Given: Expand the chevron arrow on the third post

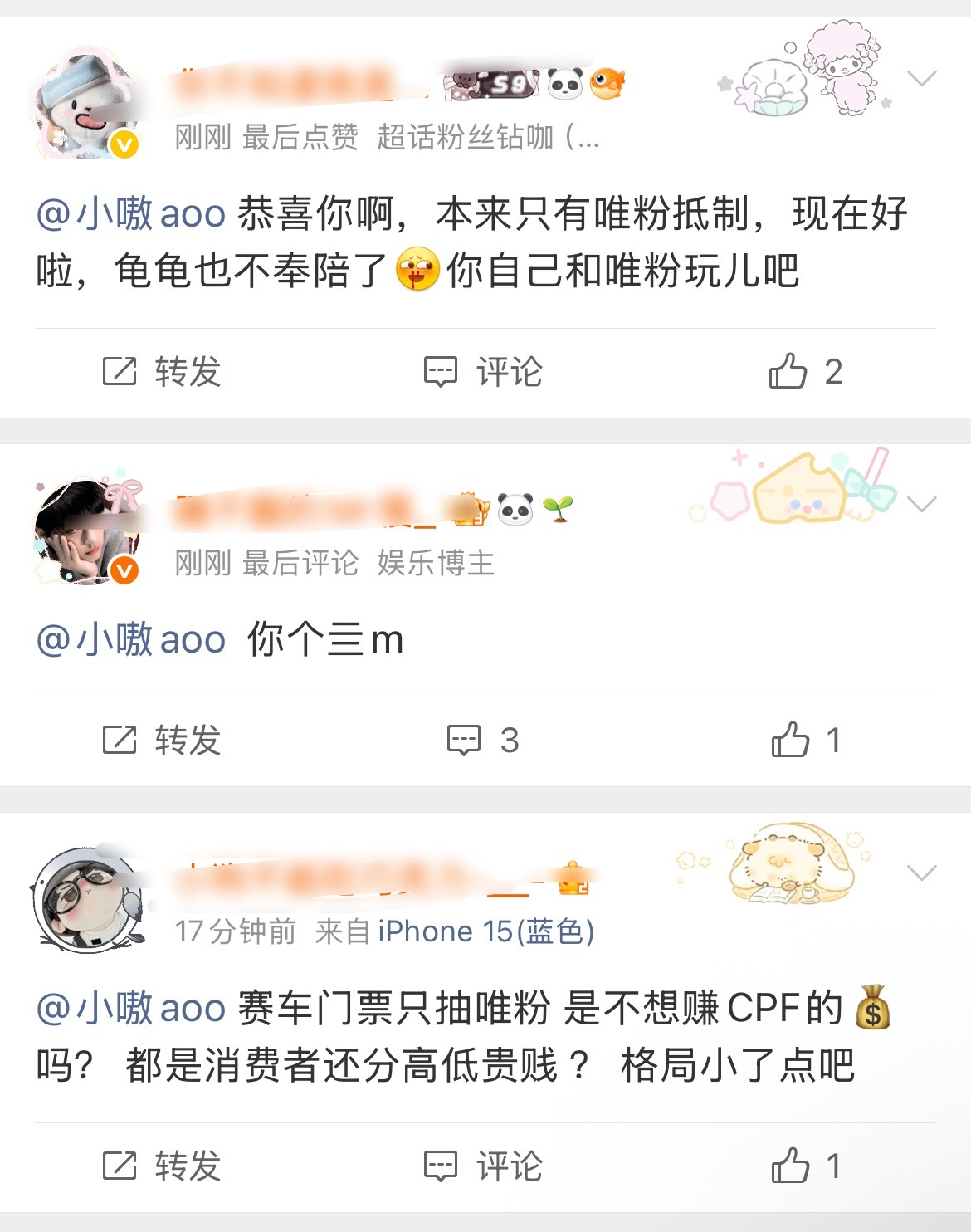Looking at the screenshot, I should [x=921, y=874].
